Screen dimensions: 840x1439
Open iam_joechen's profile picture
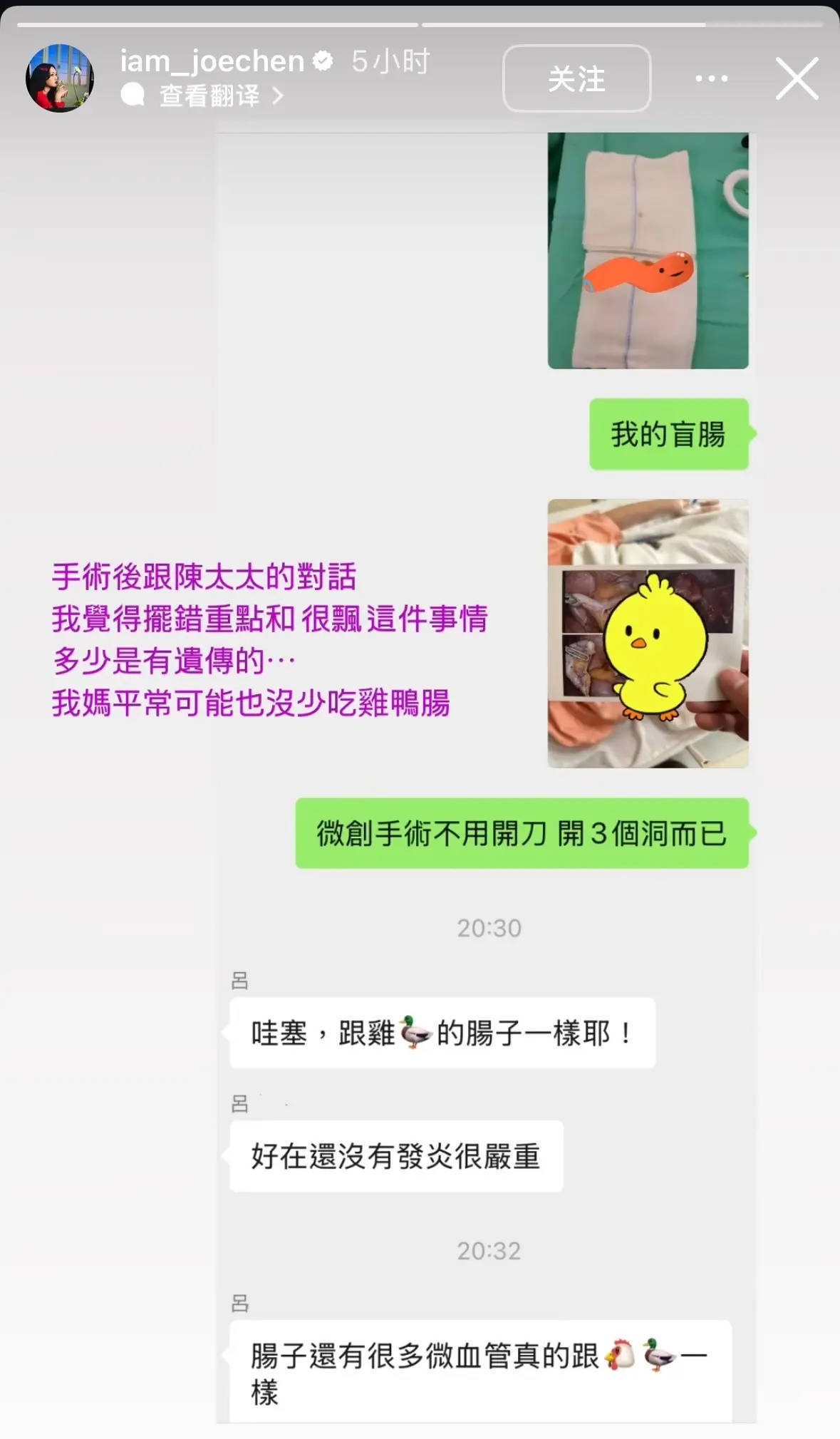(x=60, y=78)
